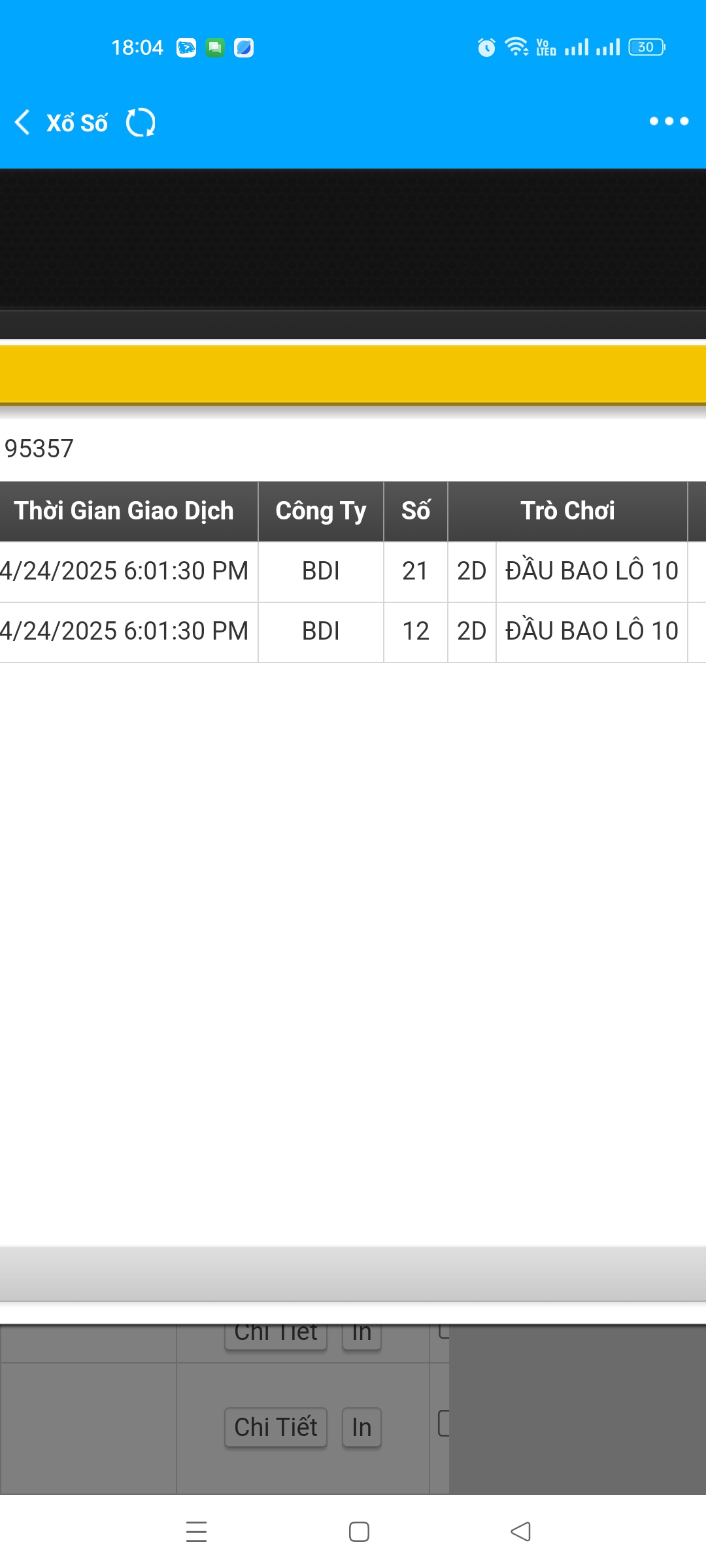Open the three-dot overflow menu
The width and height of the screenshot is (706, 1568).
669,121
